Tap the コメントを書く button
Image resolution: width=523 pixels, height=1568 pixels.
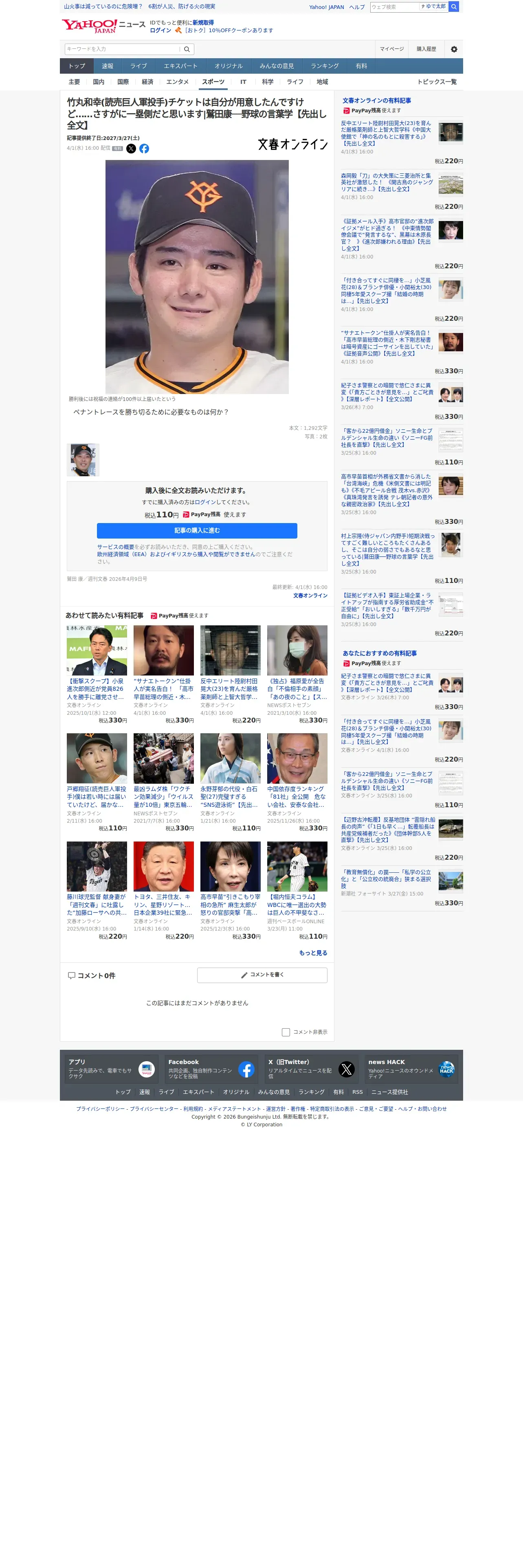pyautogui.click(x=262, y=975)
